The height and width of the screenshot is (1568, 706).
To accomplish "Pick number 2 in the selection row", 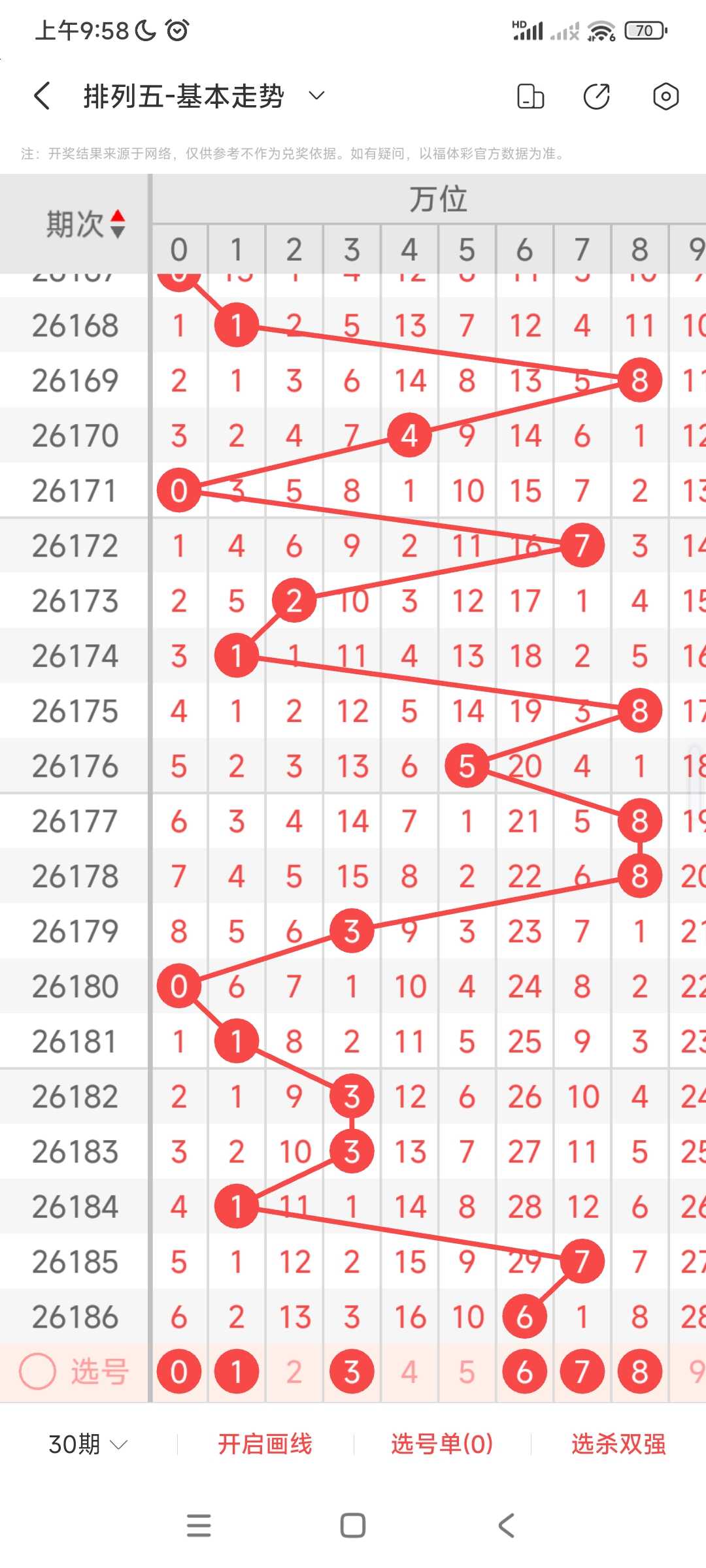I will click(294, 1371).
